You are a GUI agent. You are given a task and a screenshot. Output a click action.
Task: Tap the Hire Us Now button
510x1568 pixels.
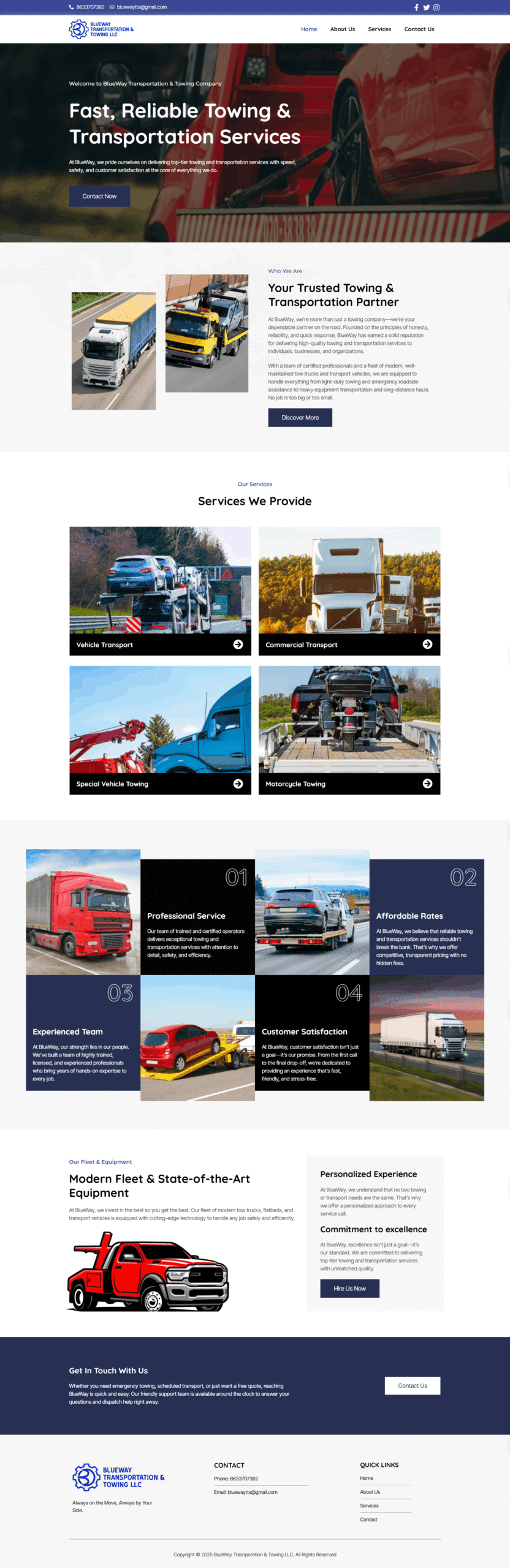click(349, 1288)
